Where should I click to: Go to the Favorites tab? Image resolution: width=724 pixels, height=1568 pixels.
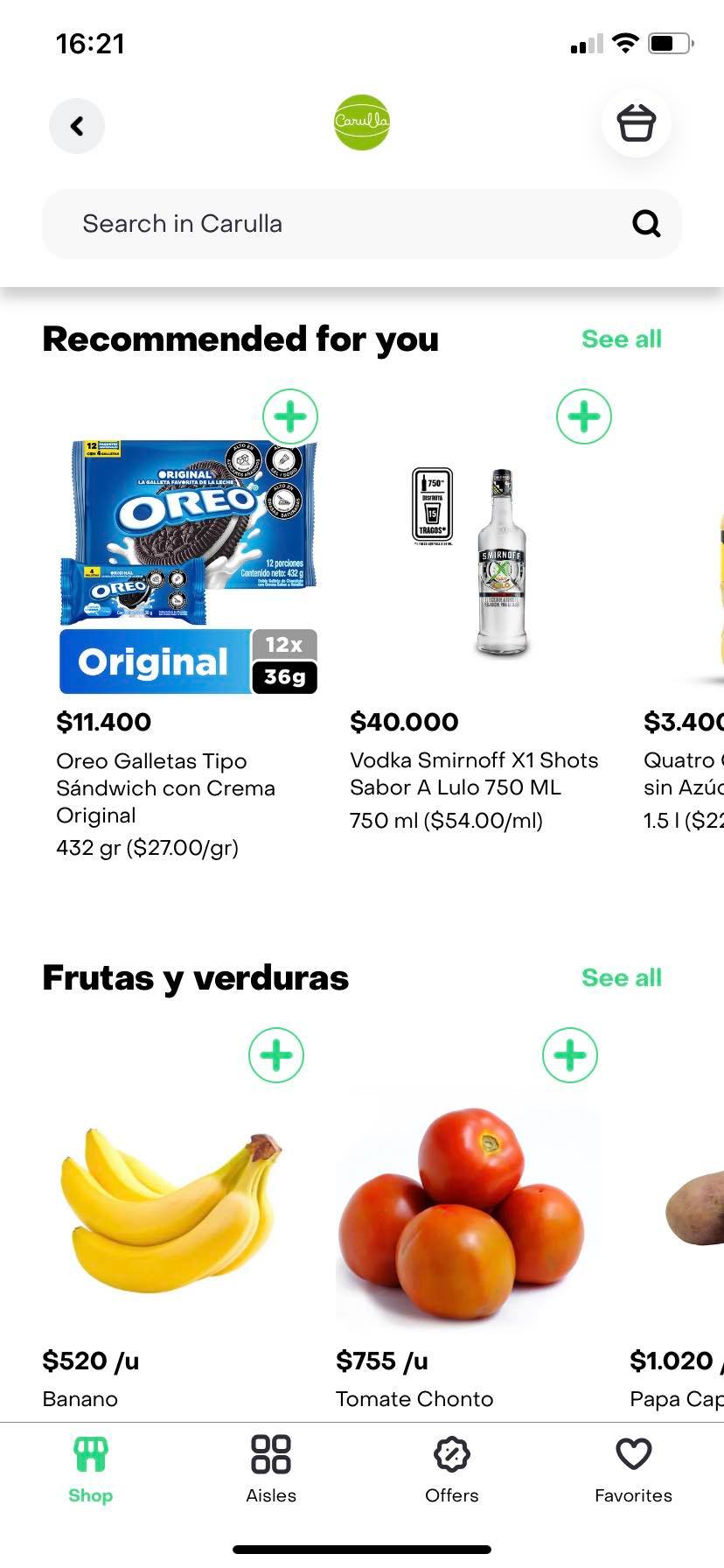(x=633, y=1470)
